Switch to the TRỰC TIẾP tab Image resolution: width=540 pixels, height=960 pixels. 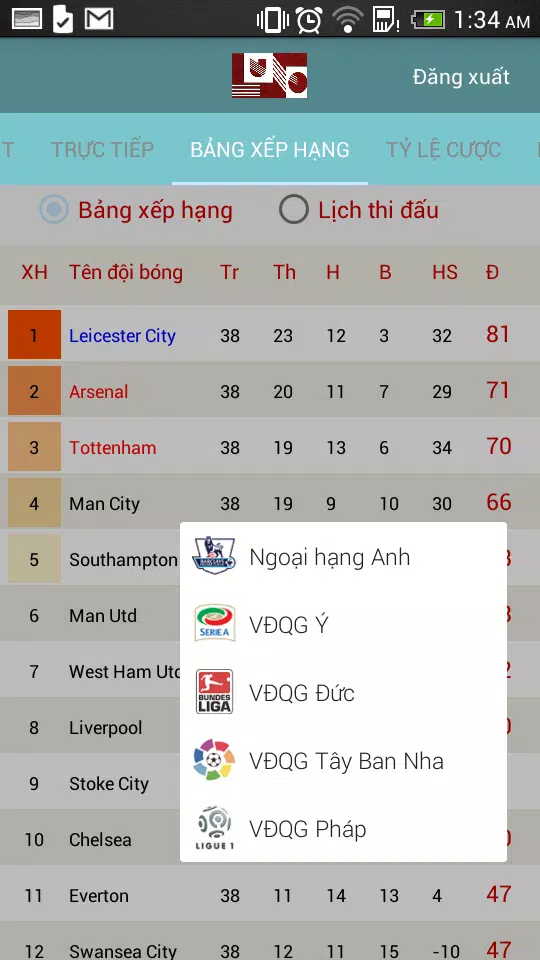click(102, 149)
